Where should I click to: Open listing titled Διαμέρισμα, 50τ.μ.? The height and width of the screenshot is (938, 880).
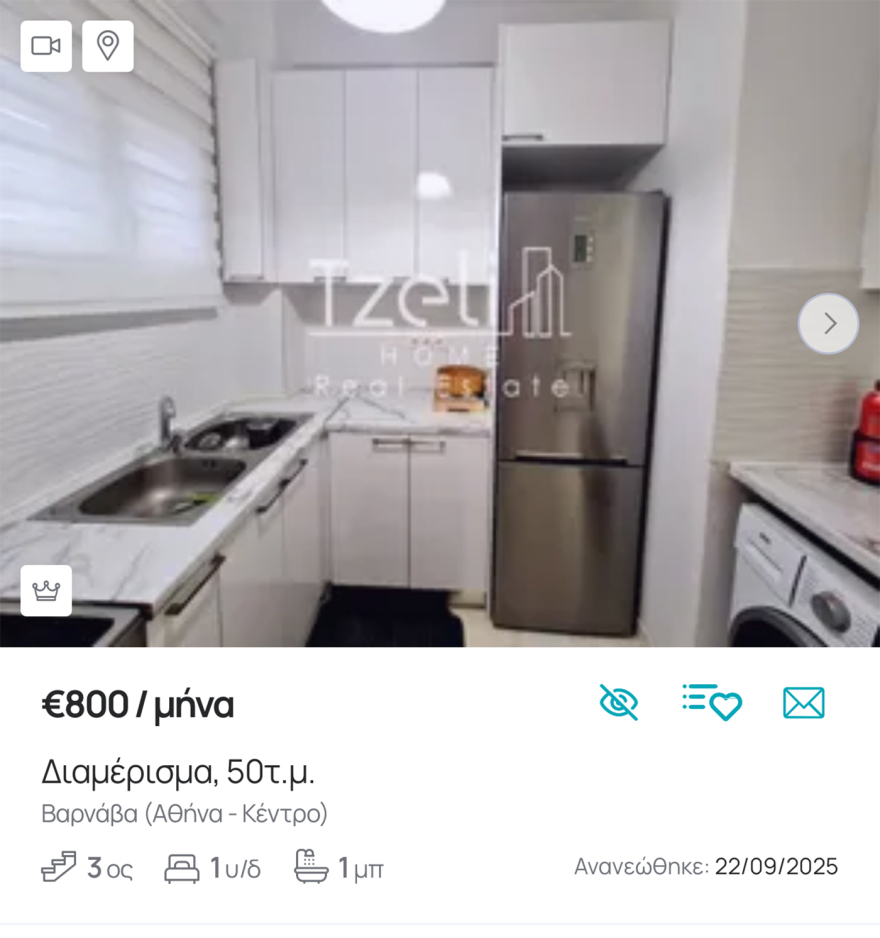pyautogui.click(x=180, y=771)
